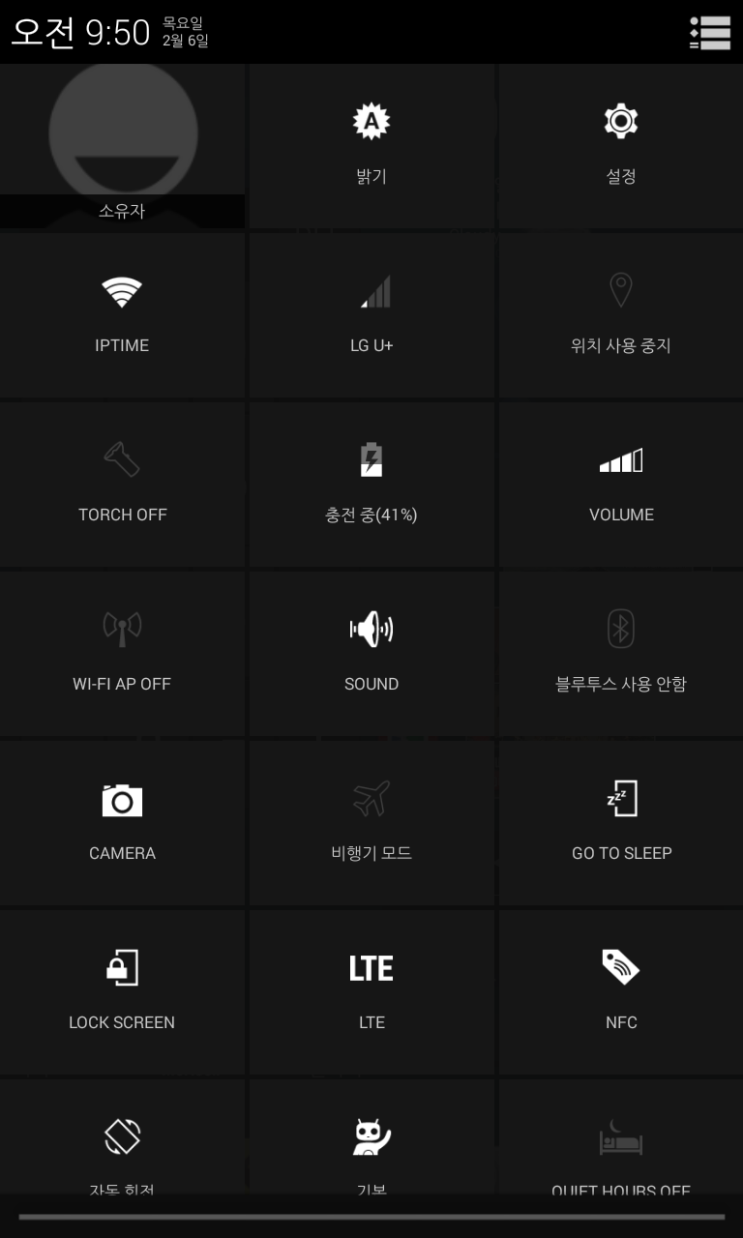Screen dimensions: 743x1238
Task: Toggle the 밝기 brightness tile
Action: tap(371, 146)
